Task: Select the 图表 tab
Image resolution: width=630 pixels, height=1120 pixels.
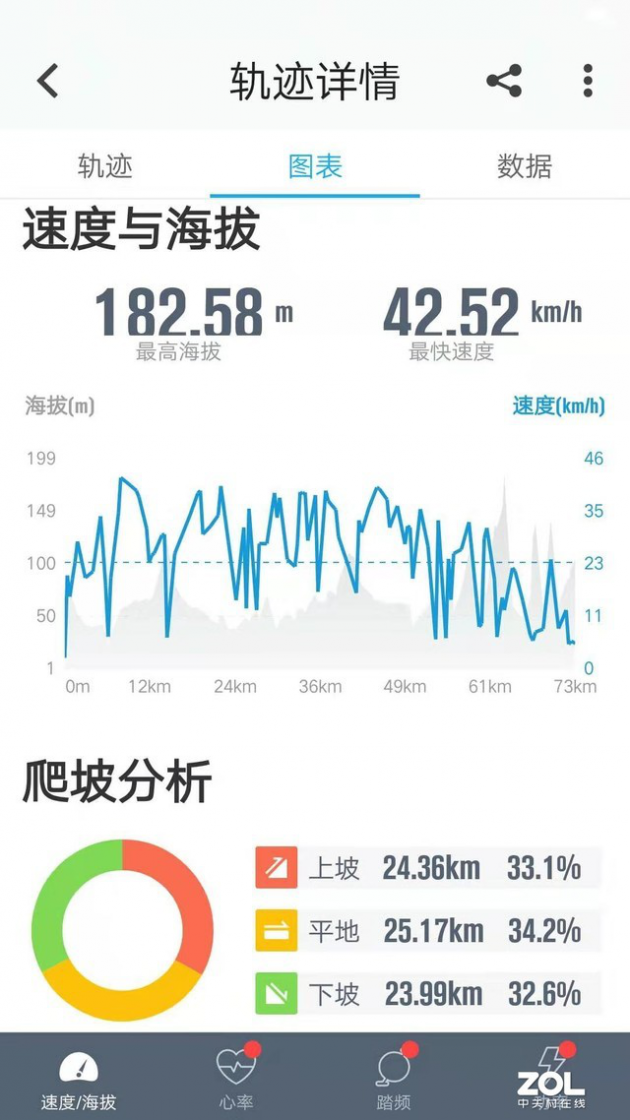Action: (315, 166)
